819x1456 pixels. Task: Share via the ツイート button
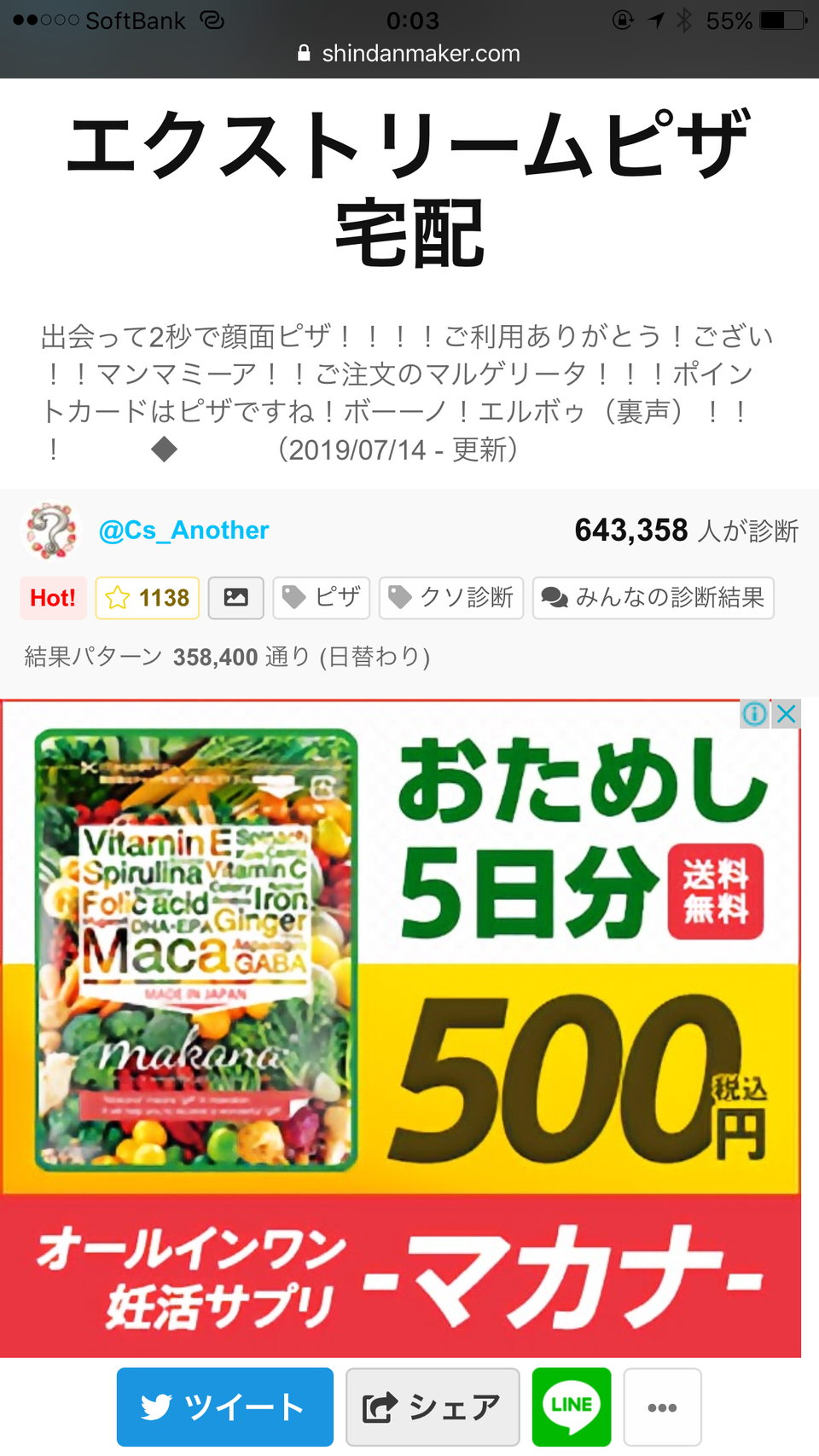pos(224,1407)
